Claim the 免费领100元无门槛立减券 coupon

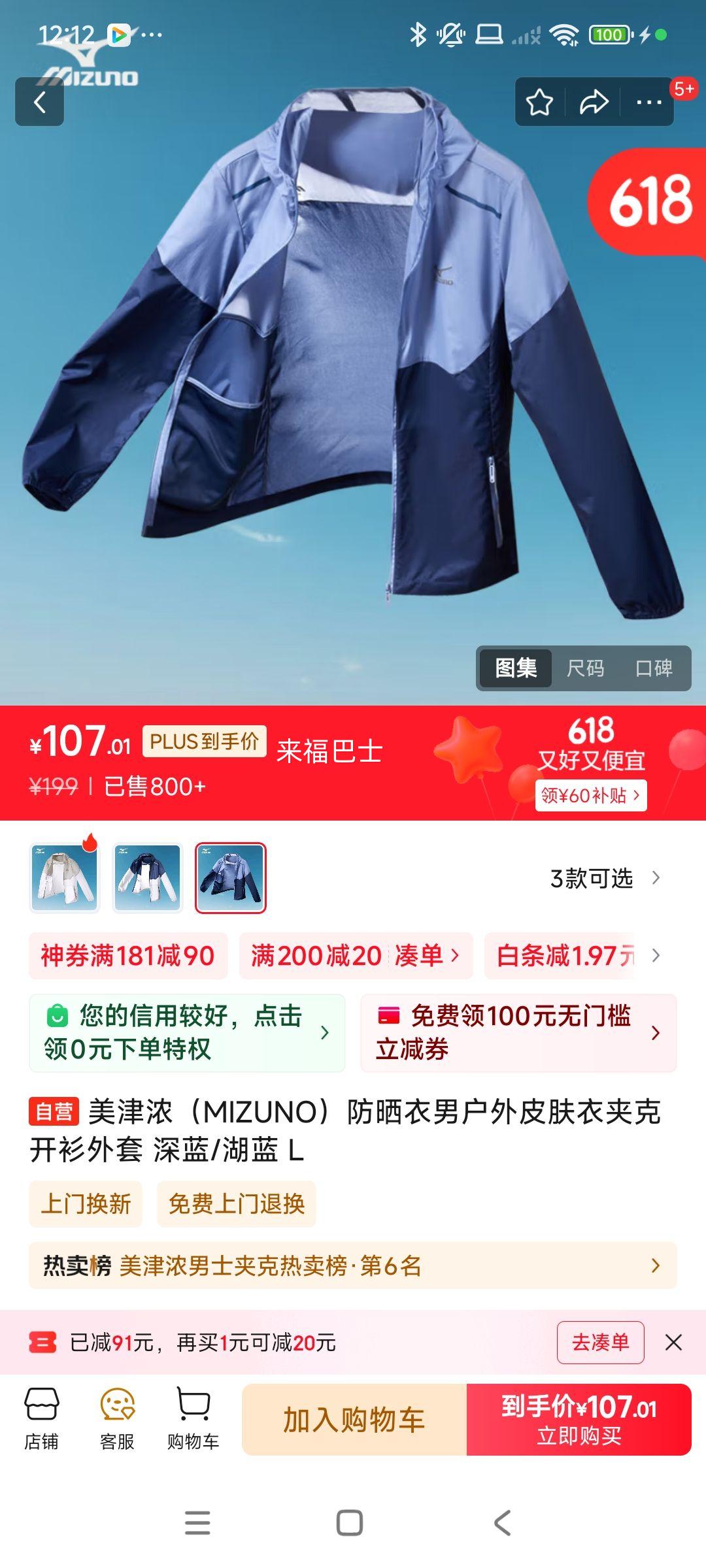coord(518,1032)
